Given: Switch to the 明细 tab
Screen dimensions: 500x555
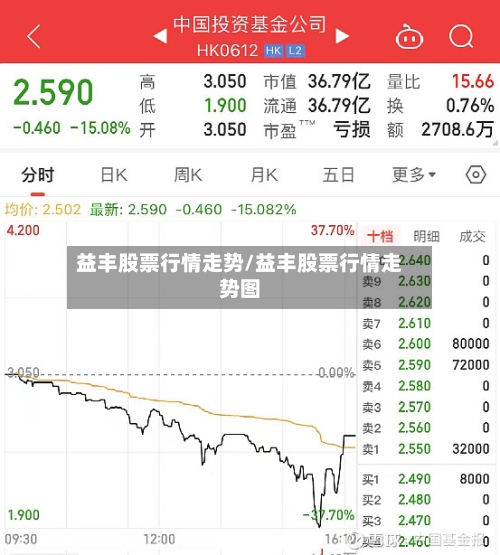Looking at the screenshot, I should pyautogui.click(x=426, y=236).
